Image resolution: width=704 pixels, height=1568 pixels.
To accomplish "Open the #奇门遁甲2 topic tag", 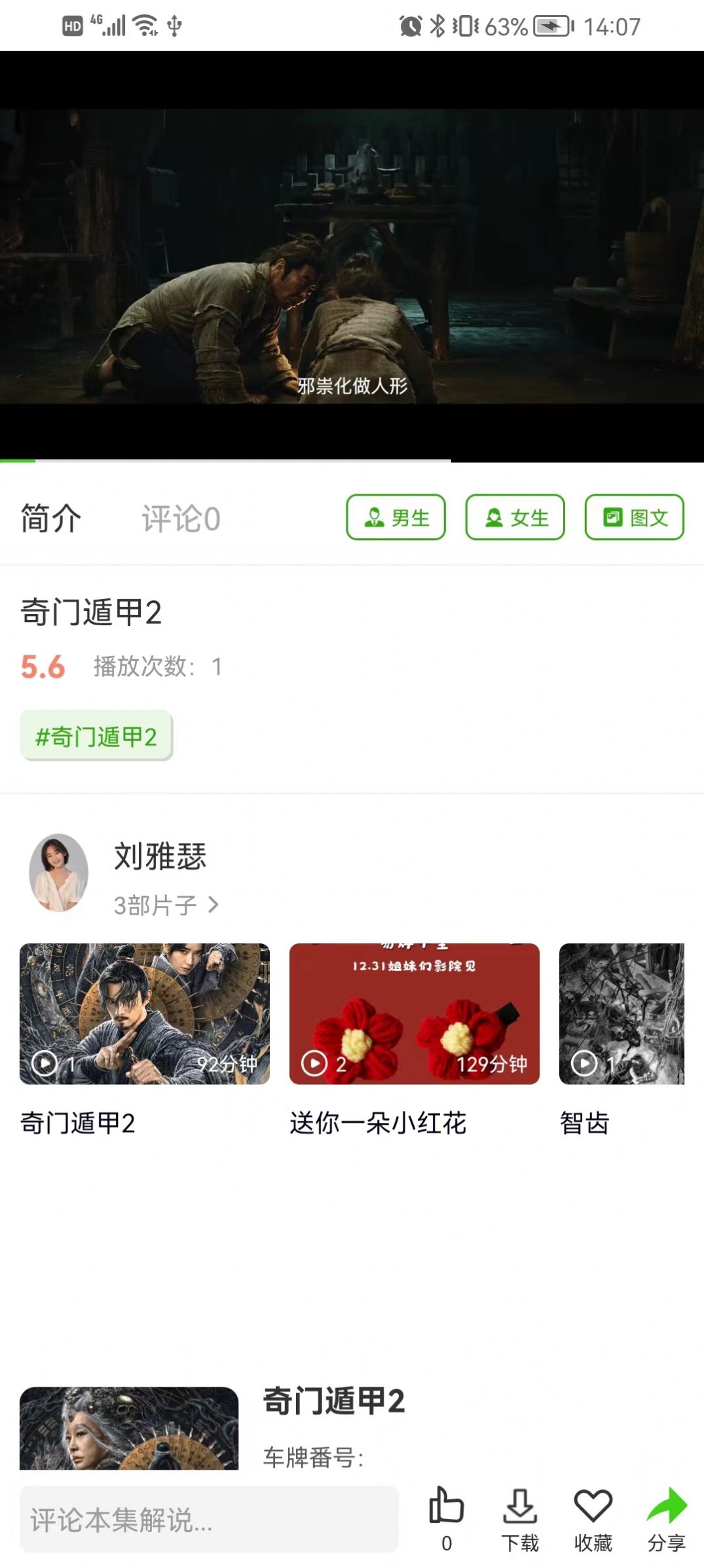I will (94, 736).
